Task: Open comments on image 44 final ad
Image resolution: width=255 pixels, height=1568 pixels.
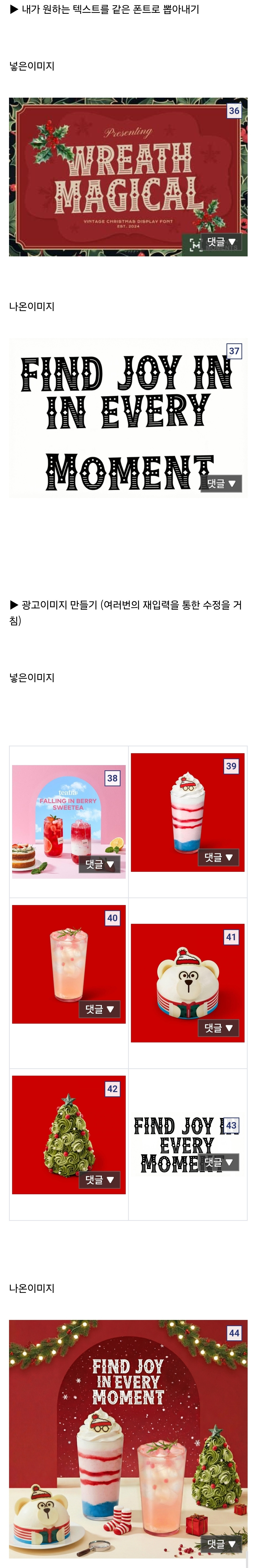Action: click(221, 1544)
